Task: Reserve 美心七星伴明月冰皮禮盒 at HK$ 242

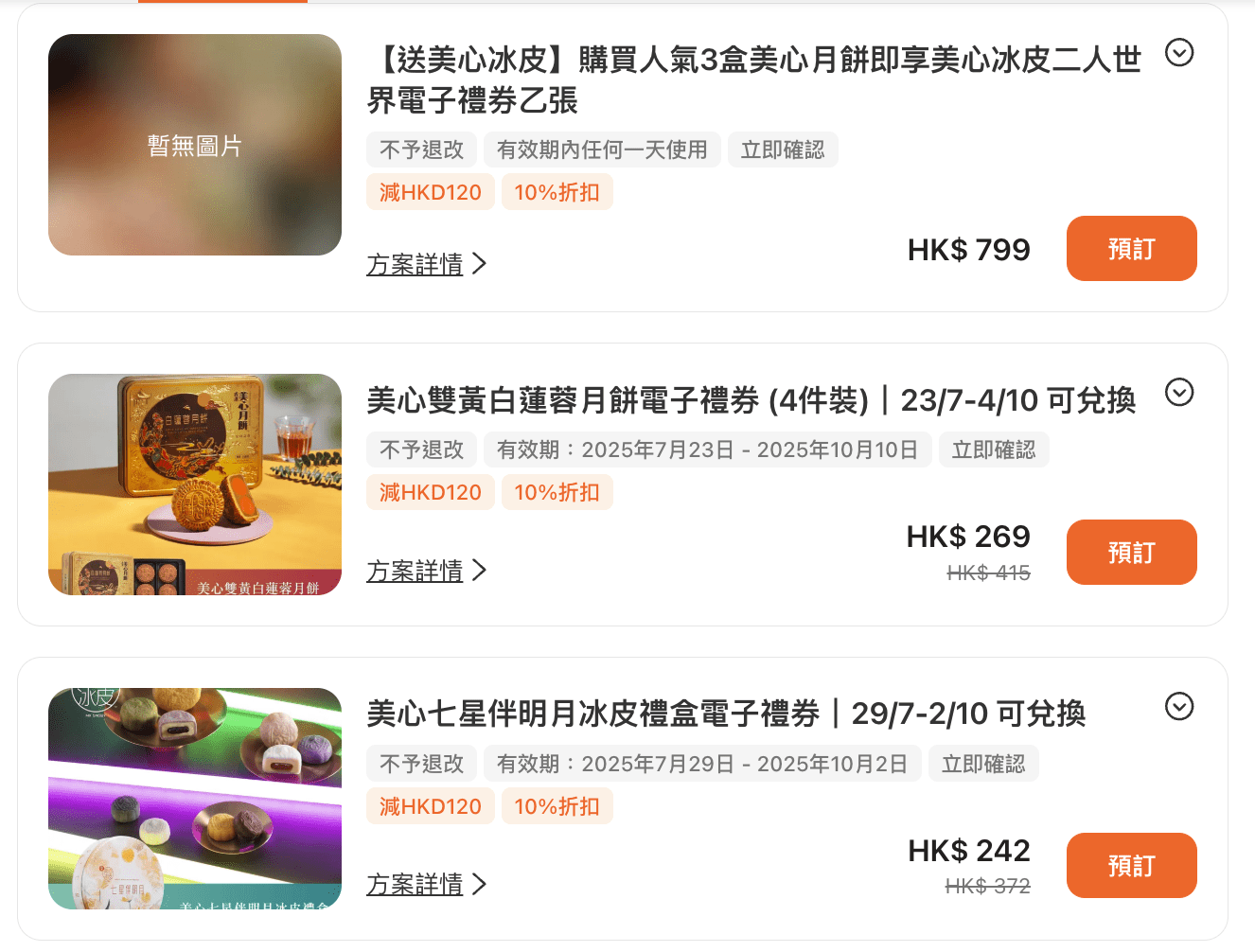Action: click(x=1131, y=865)
